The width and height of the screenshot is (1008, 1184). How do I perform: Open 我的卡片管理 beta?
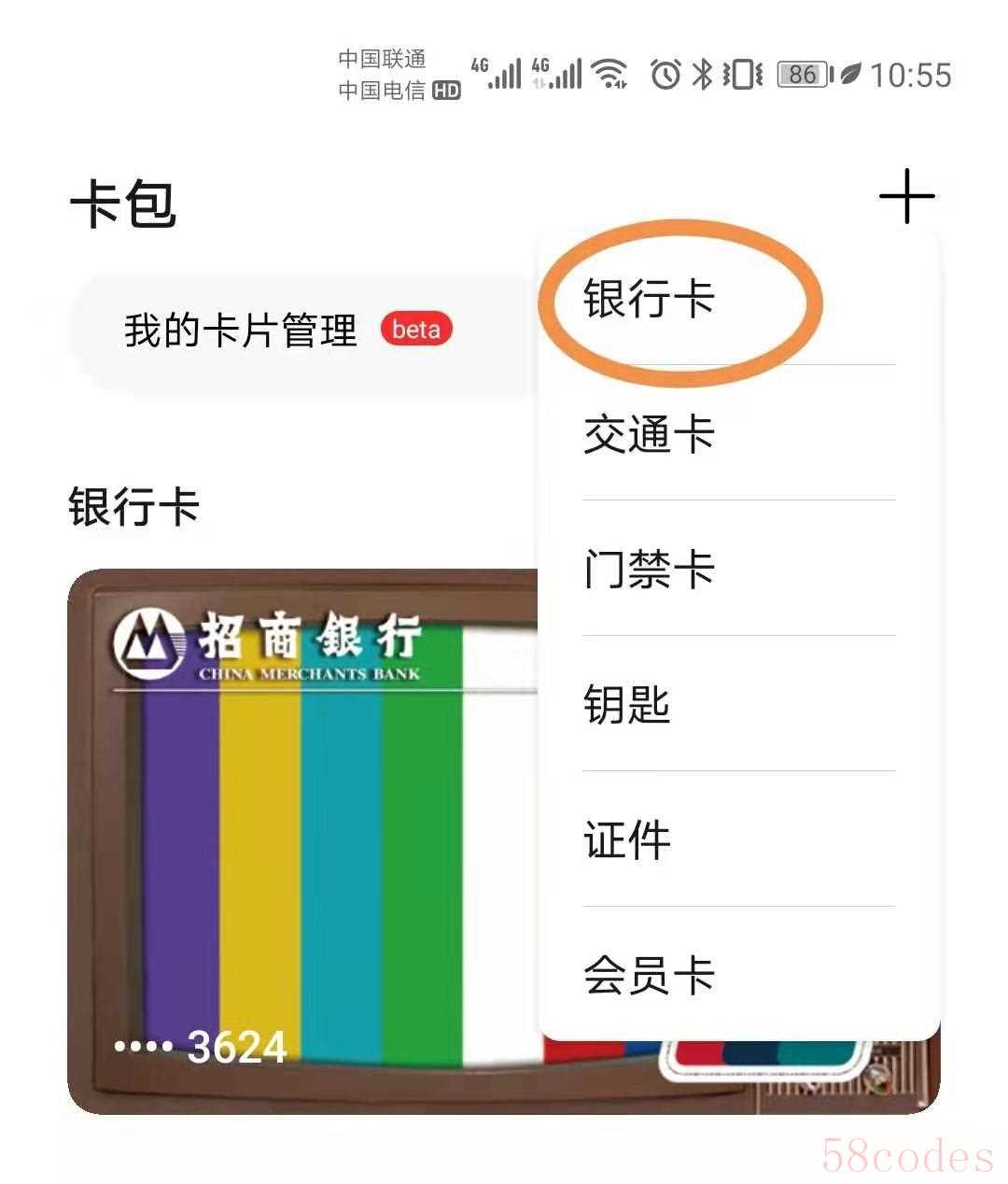280,331
